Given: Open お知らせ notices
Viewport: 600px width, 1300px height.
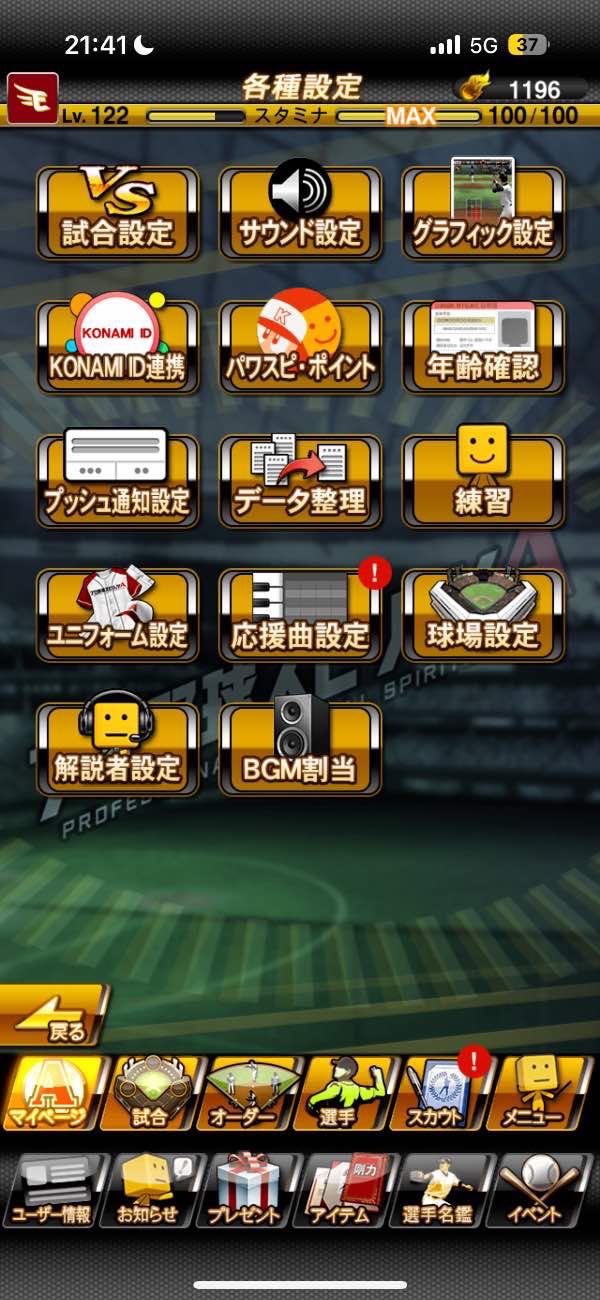Looking at the screenshot, I should point(150,1192).
